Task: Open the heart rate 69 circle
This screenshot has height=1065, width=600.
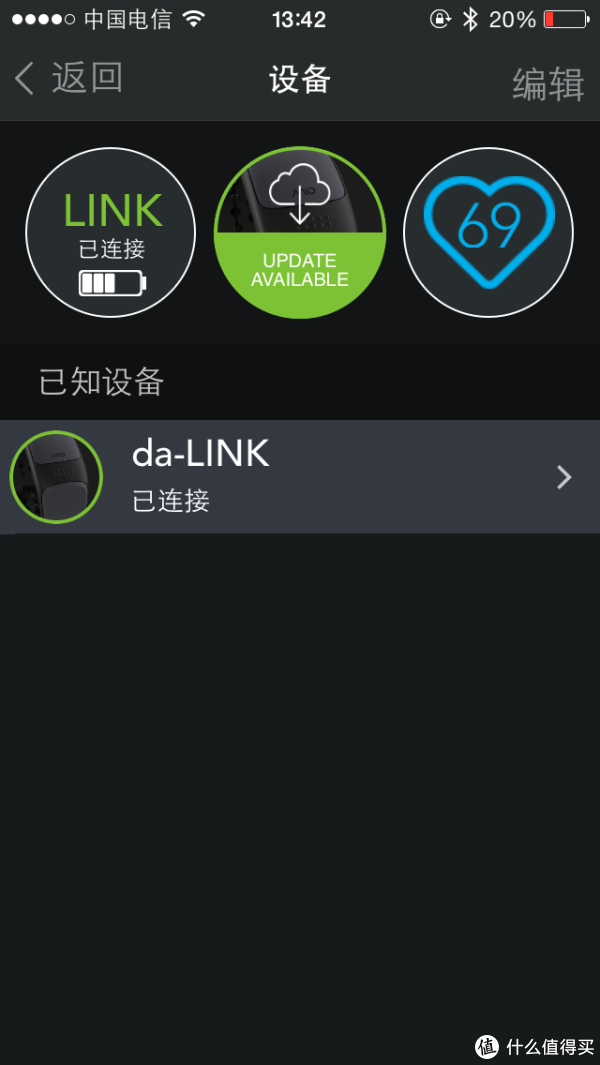Action: pos(488,234)
